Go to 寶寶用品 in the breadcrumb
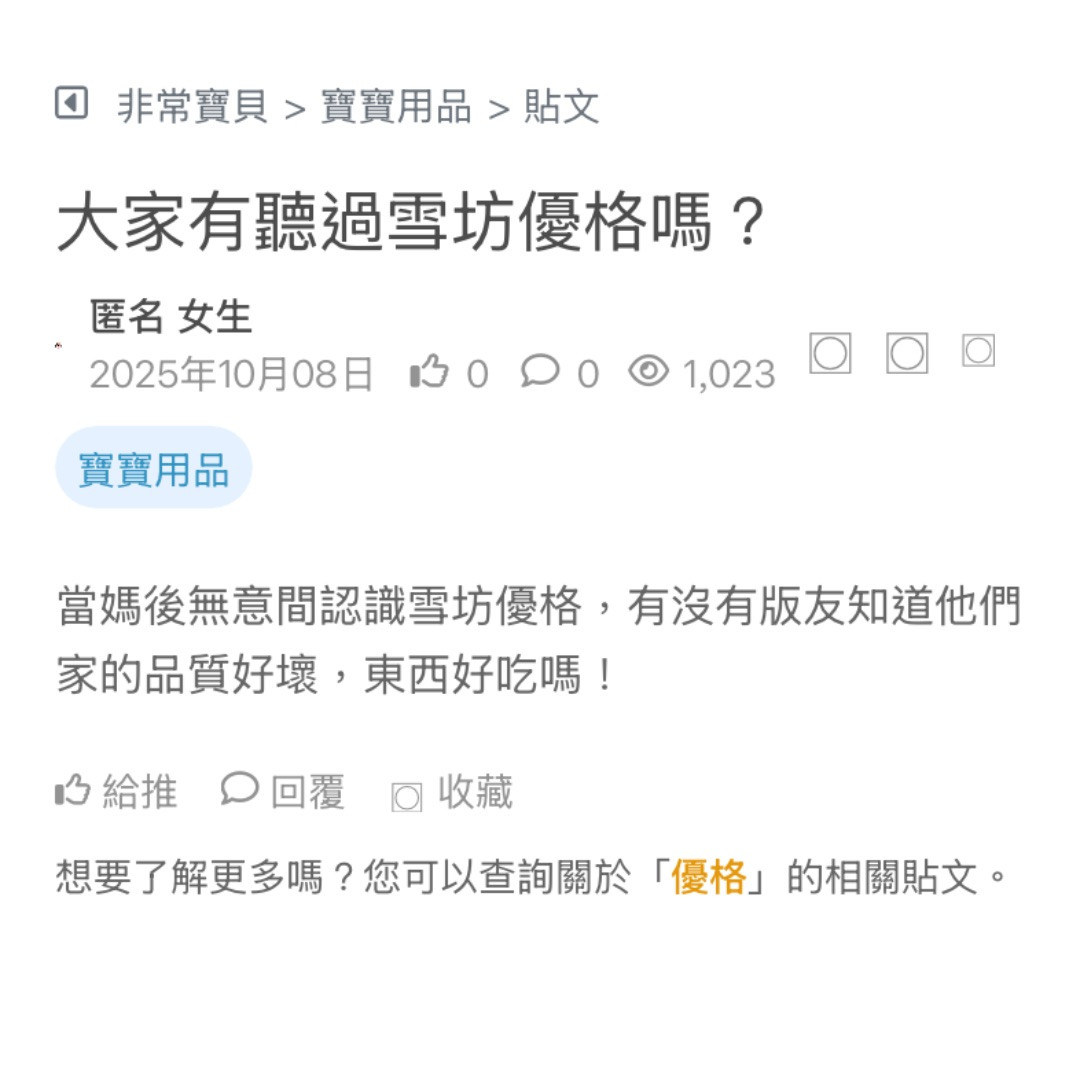This screenshot has width=1080, height=1080. coord(396,107)
